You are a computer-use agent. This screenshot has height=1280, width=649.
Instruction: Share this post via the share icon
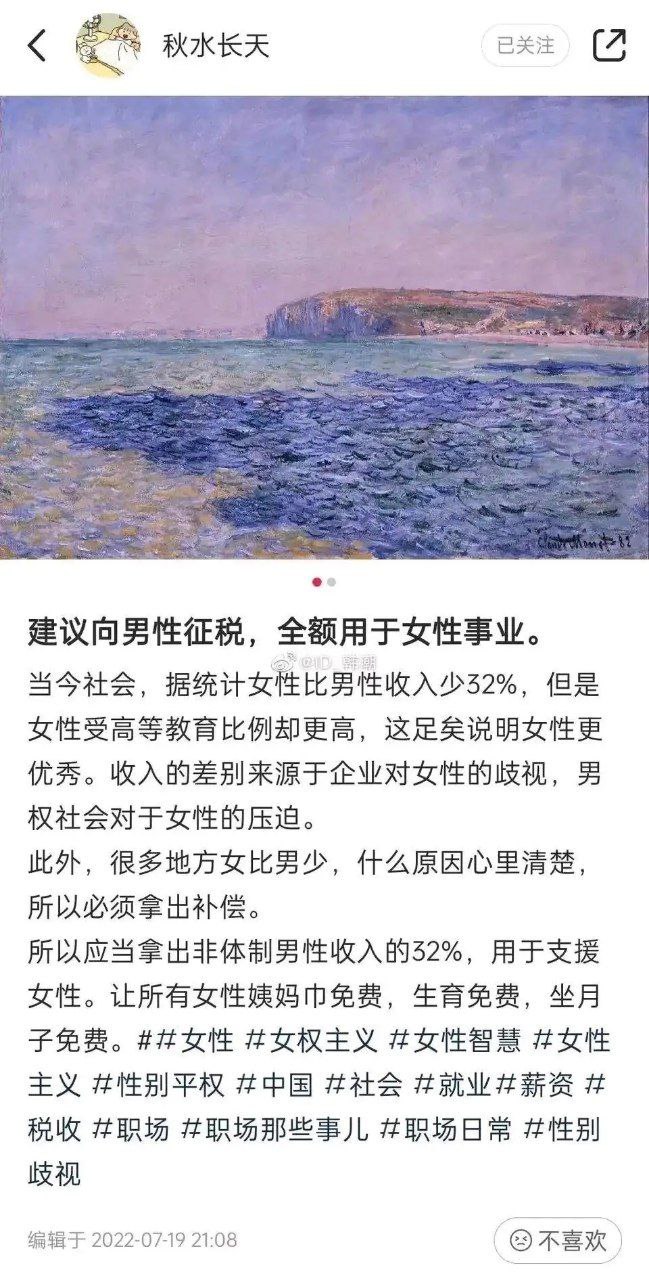[x=609, y=46]
